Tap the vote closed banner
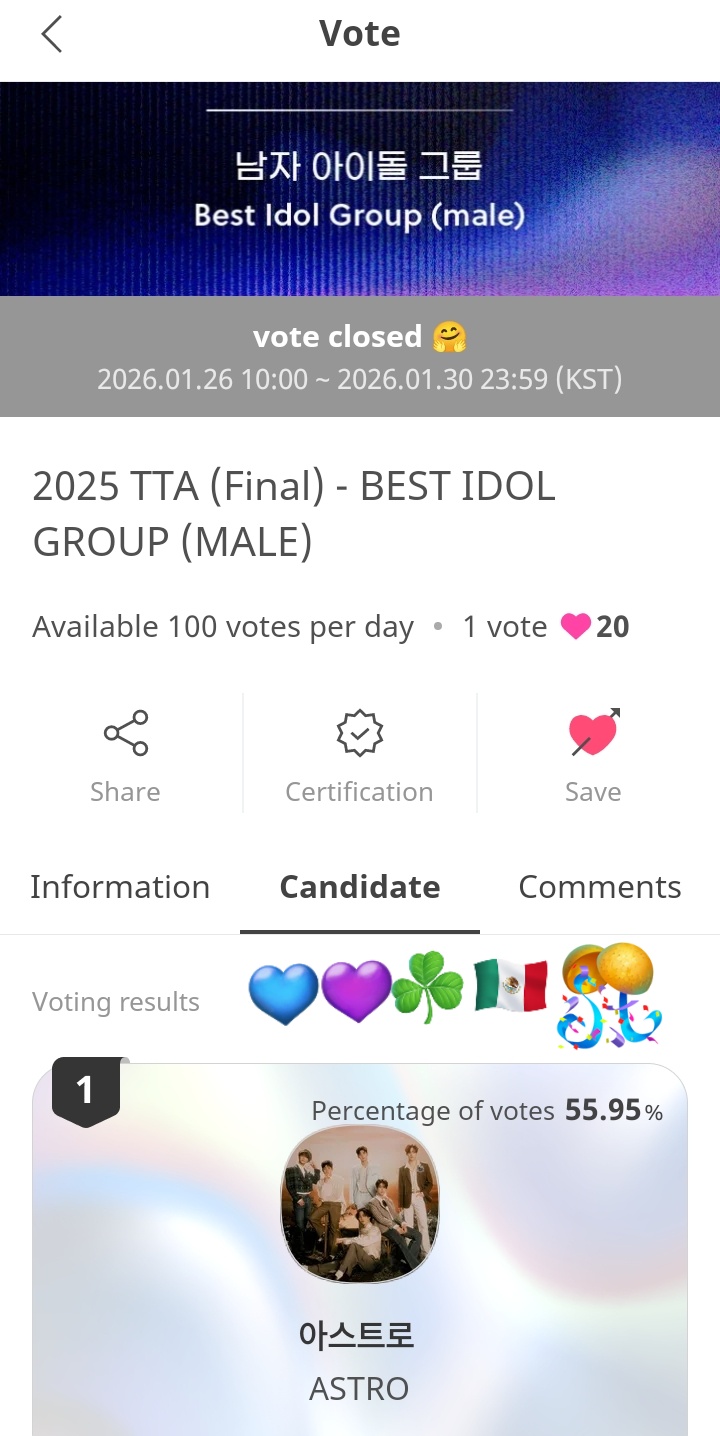720x1436 pixels. [360, 356]
